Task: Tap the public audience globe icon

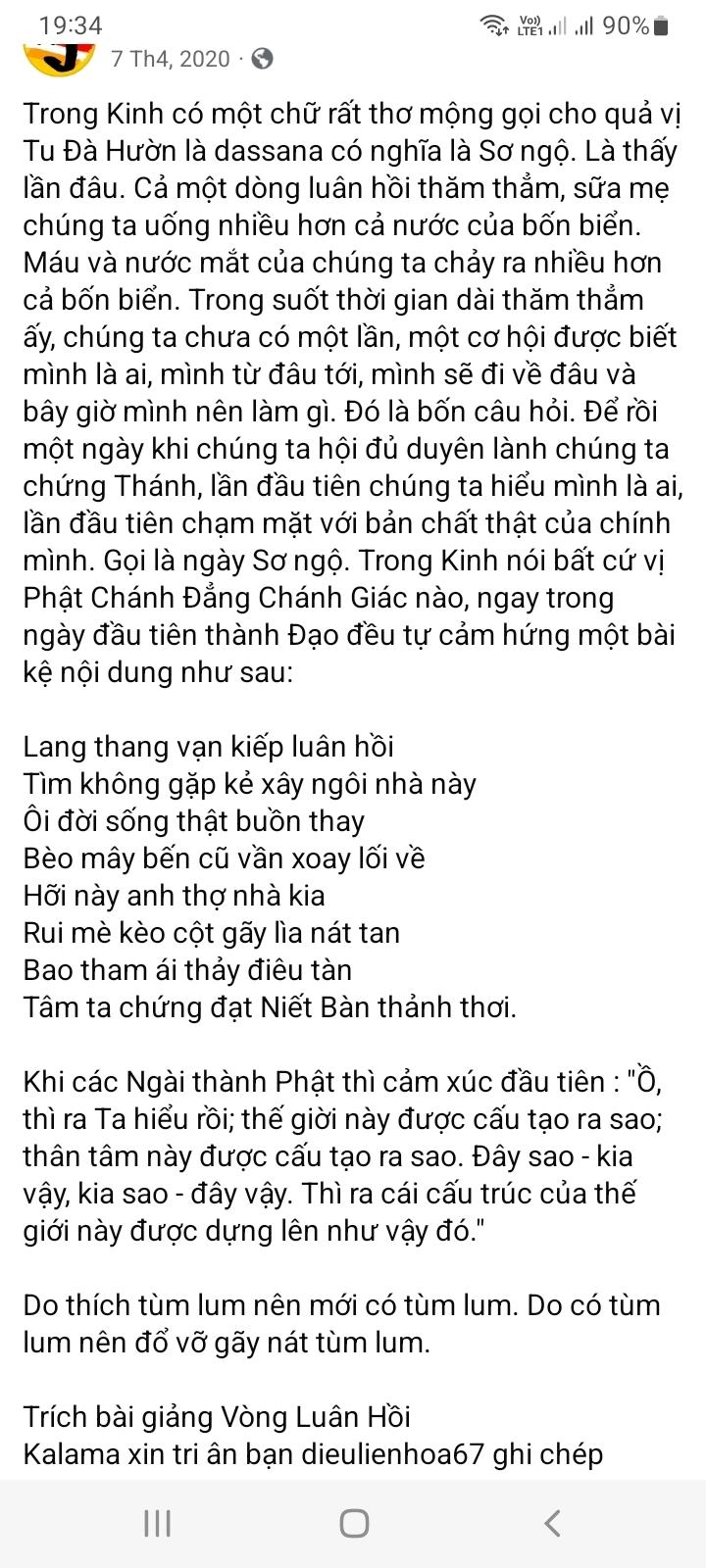Action: [x=262, y=59]
